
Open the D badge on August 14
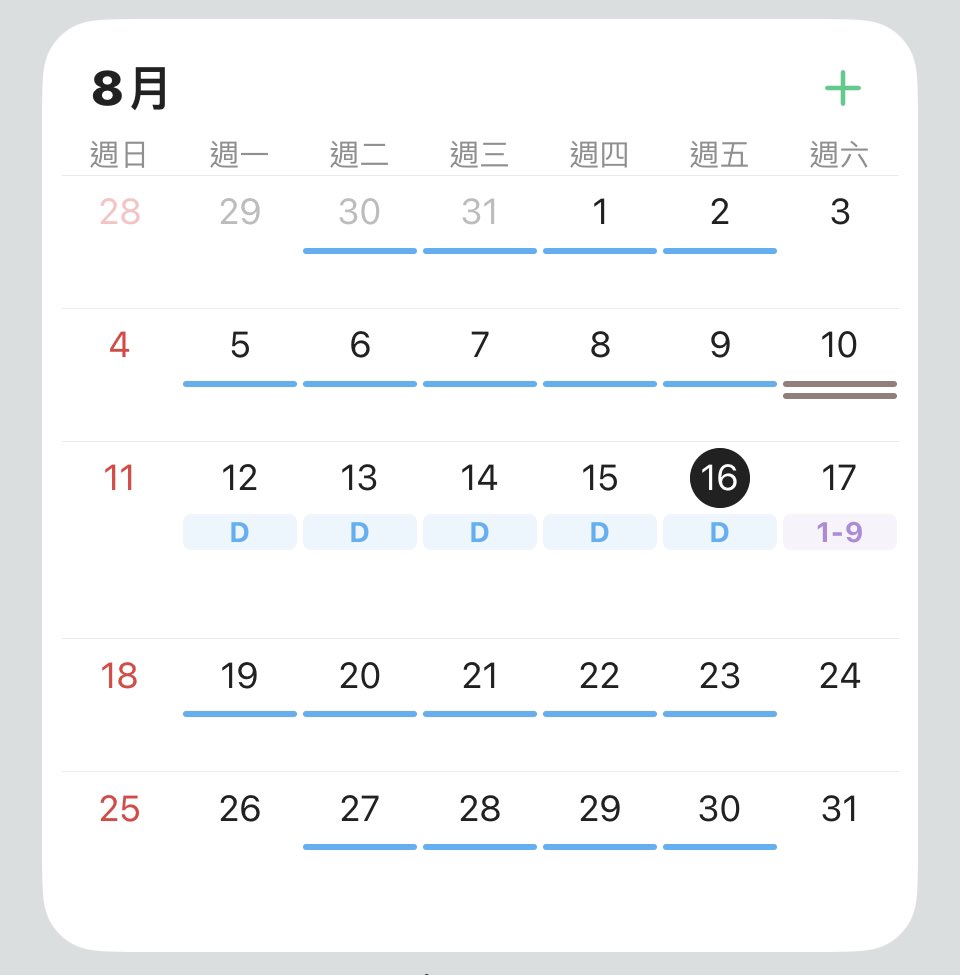point(479,532)
